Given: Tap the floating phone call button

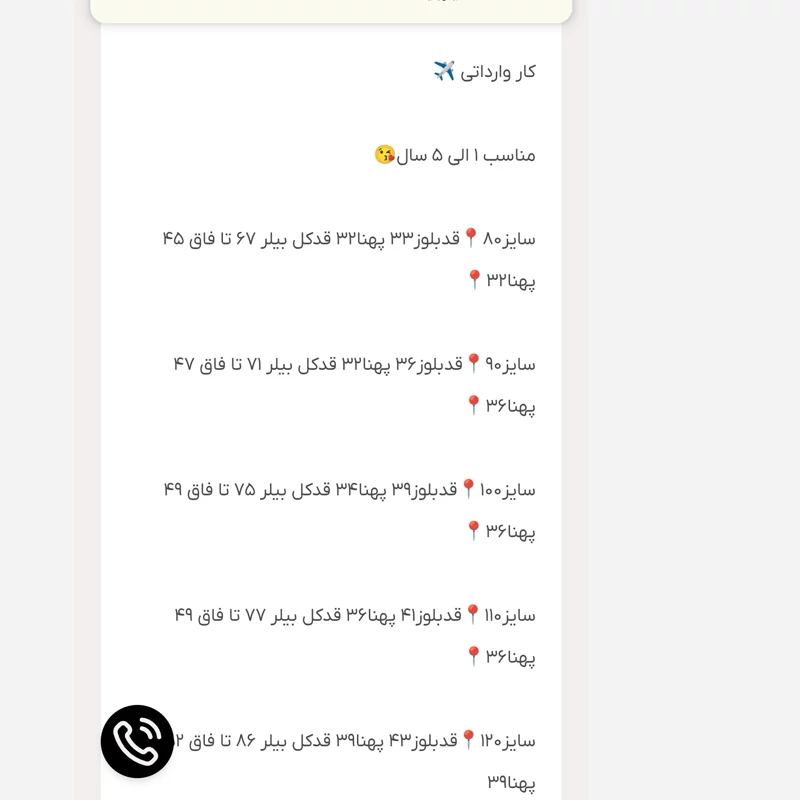Looking at the screenshot, I should [137, 741].
